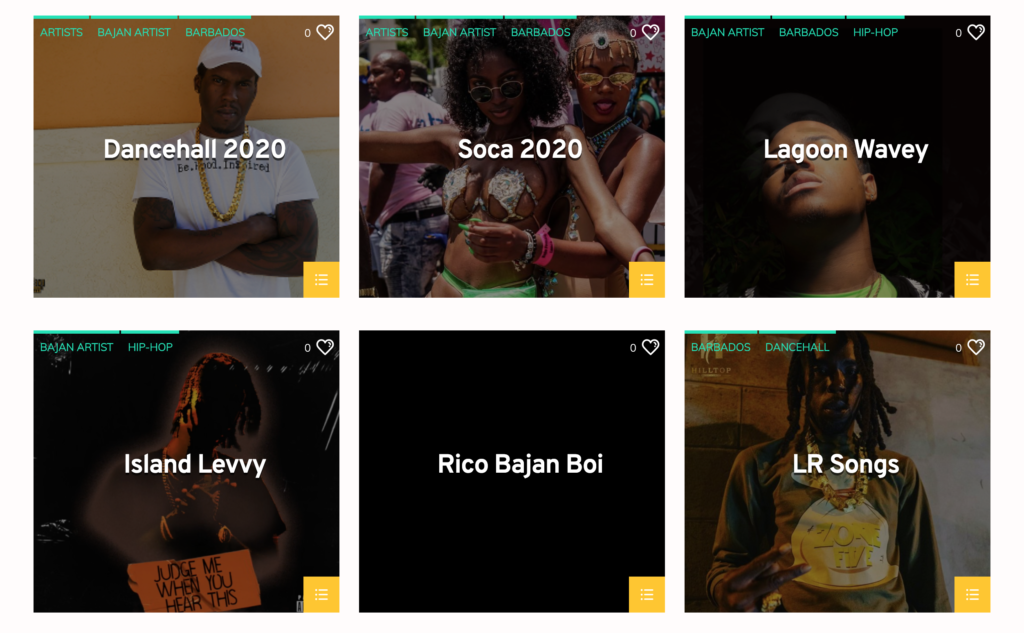Open the Rico Bajan Boi card

click(x=519, y=464)
